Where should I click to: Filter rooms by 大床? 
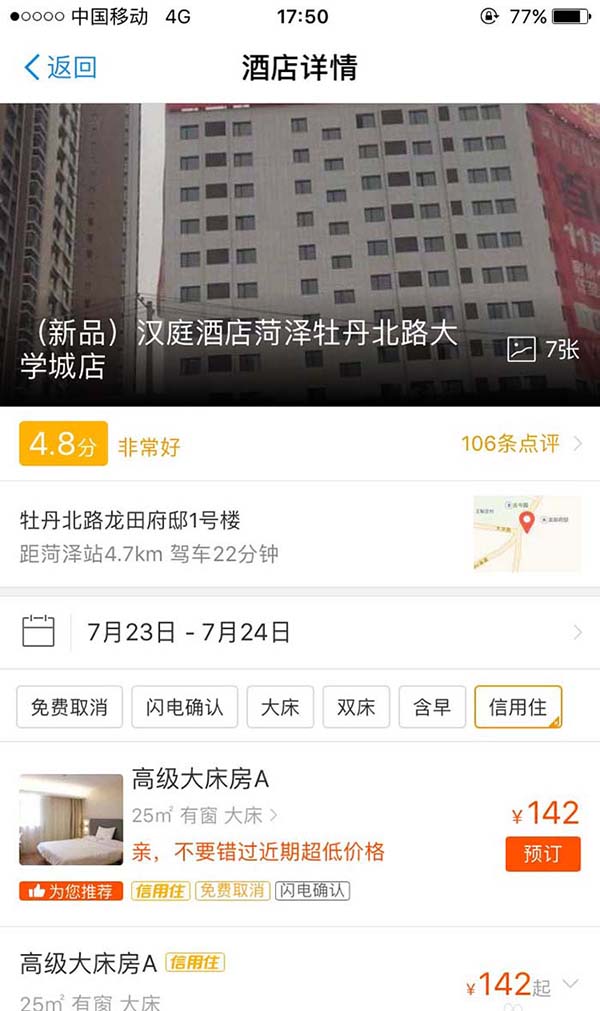tap(280, 707)
